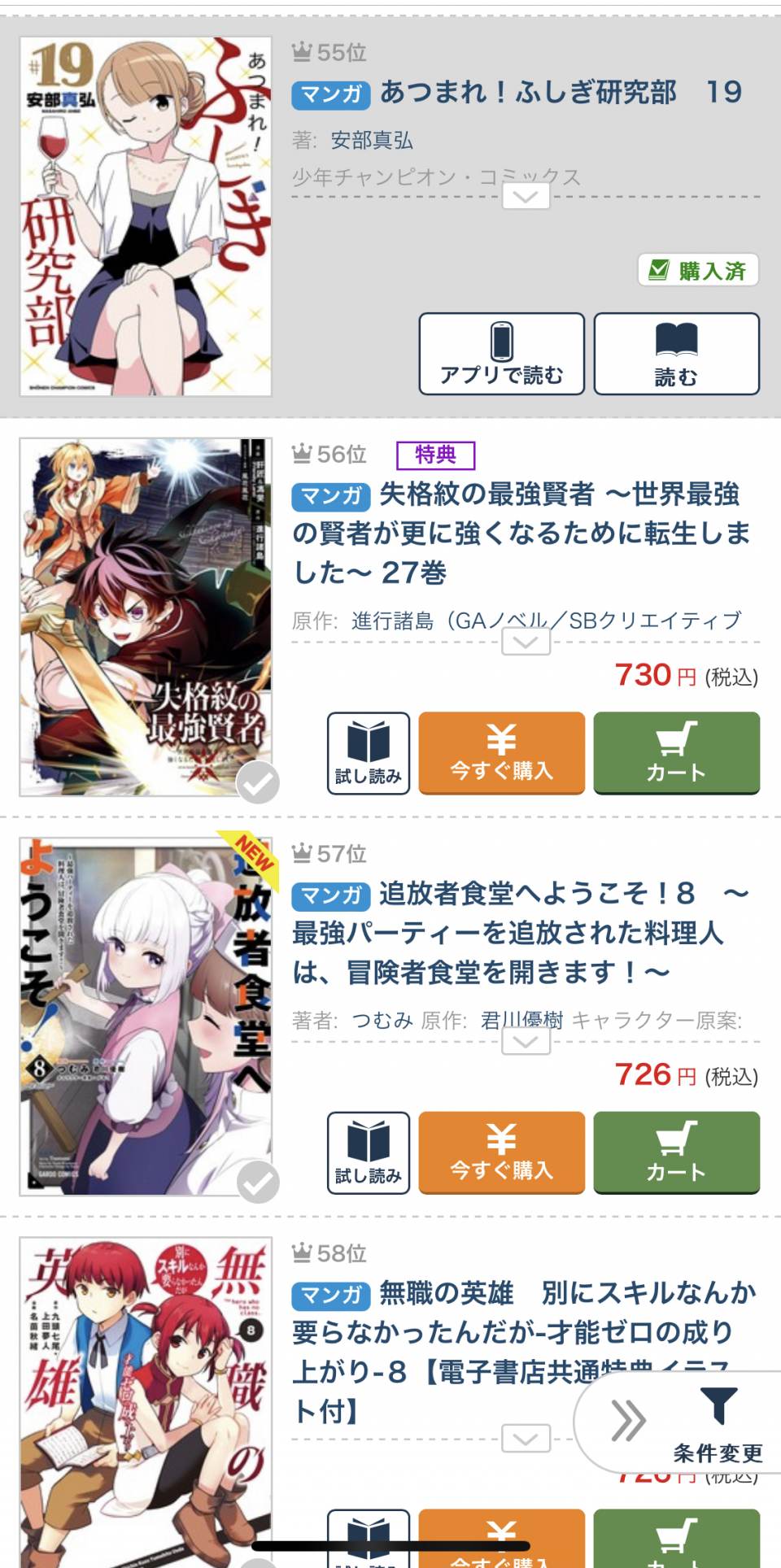Buy 失格紋の最強賢者 27巻 now
The width and height of the screenshot is (781, 1568).
pos(501,753)
